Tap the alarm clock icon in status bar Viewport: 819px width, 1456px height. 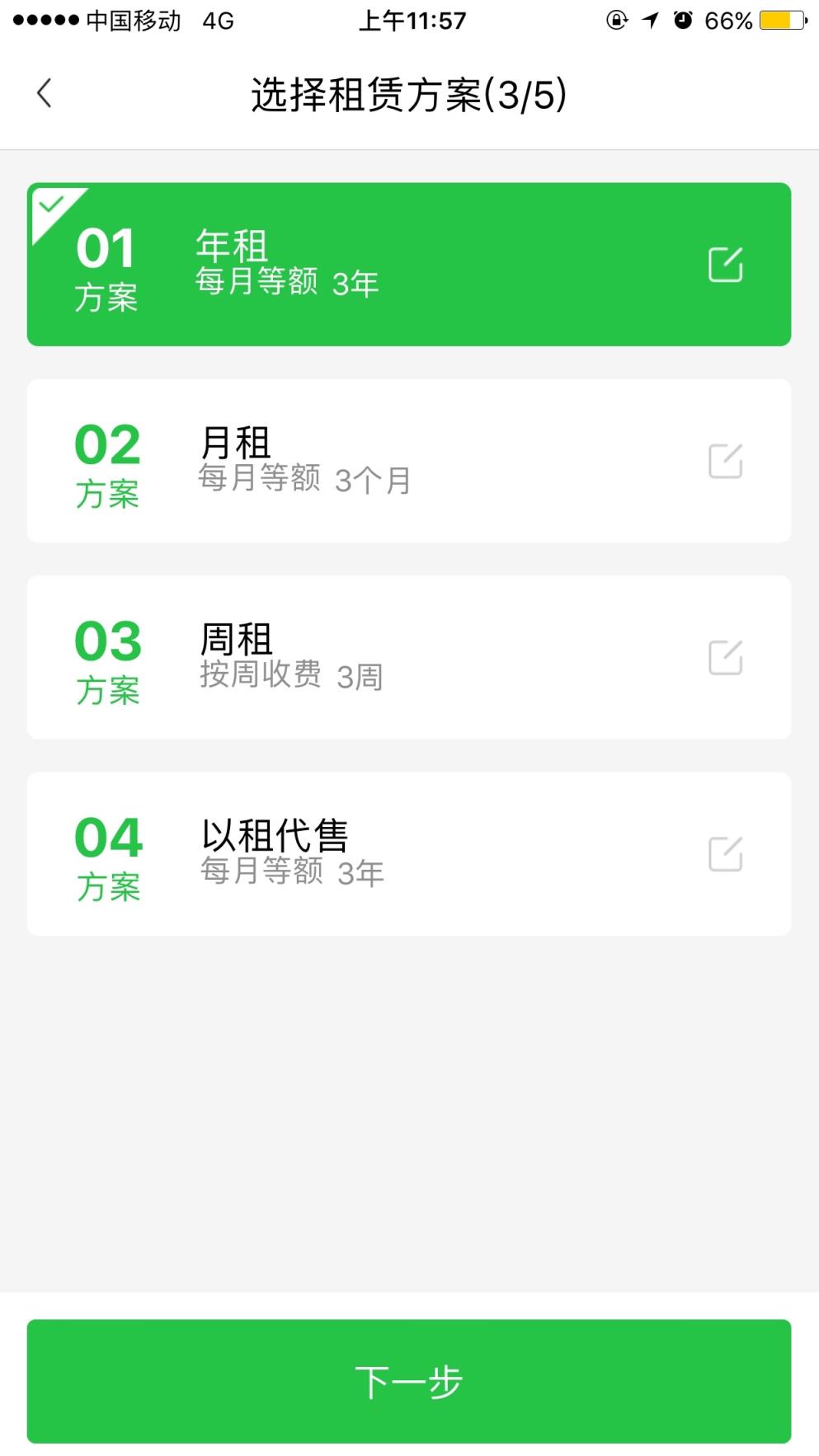(683, 21)
